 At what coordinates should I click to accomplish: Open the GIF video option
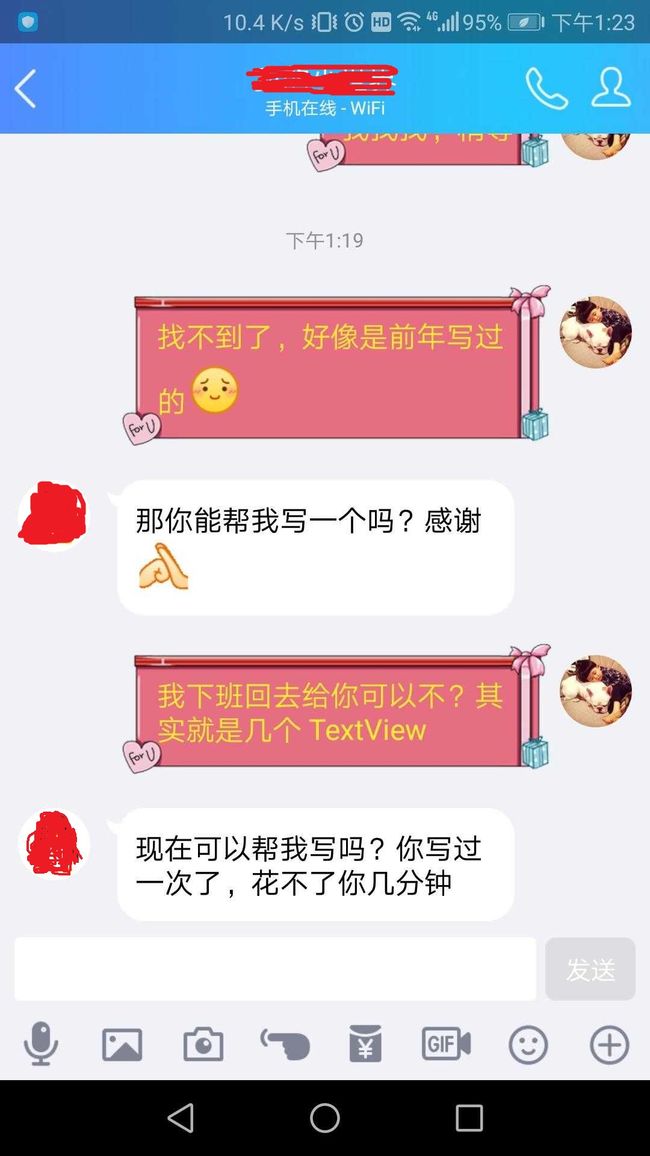(x=446, y=1045)
